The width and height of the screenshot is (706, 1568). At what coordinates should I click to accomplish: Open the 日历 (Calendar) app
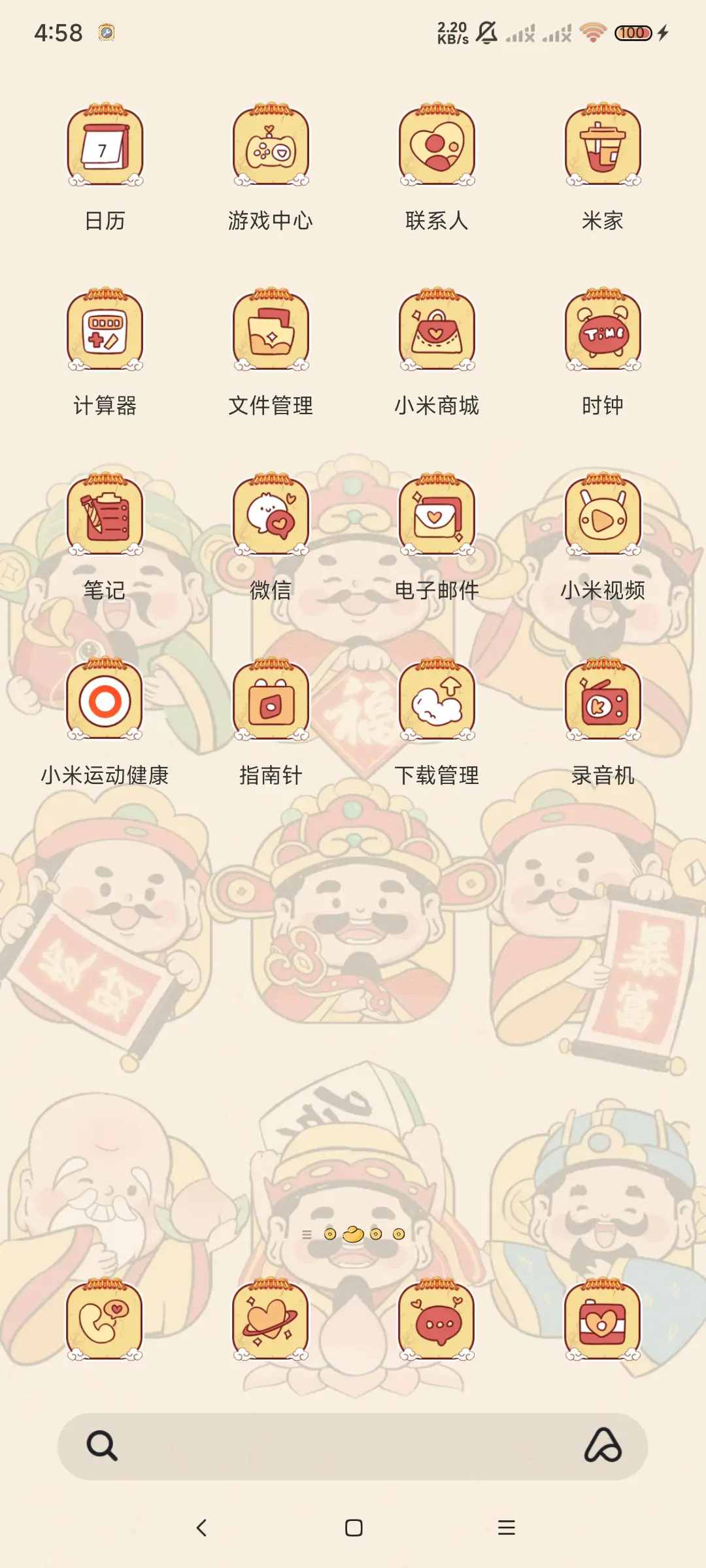coord(105,145)
